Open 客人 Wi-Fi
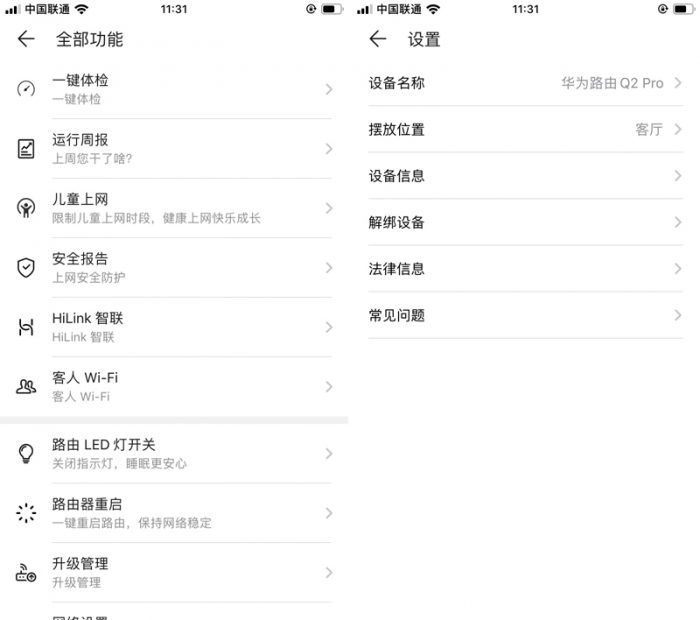The image size is (700, 620). (x=175, y=386)
